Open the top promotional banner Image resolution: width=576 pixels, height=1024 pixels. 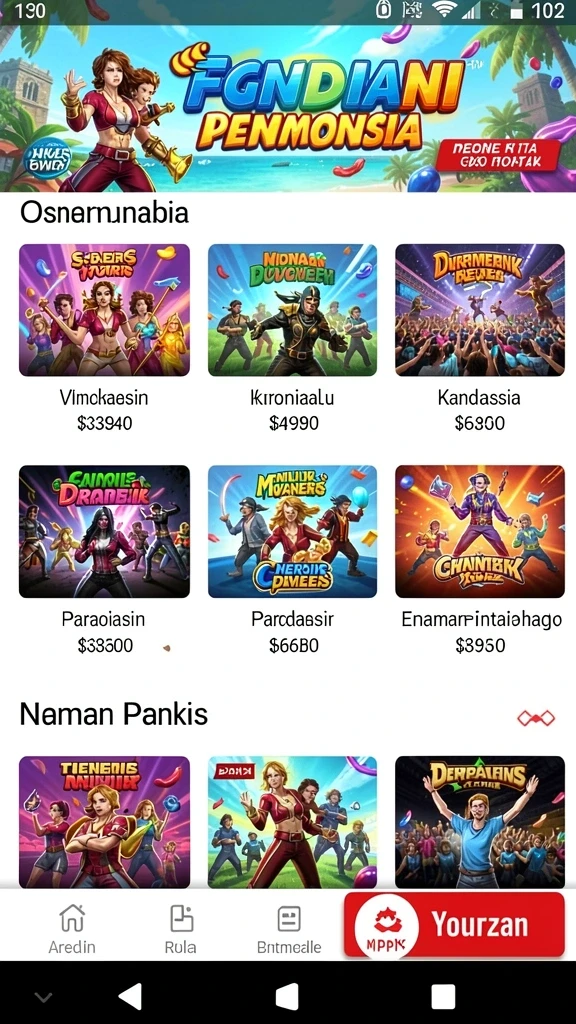(x=288, y=108)
